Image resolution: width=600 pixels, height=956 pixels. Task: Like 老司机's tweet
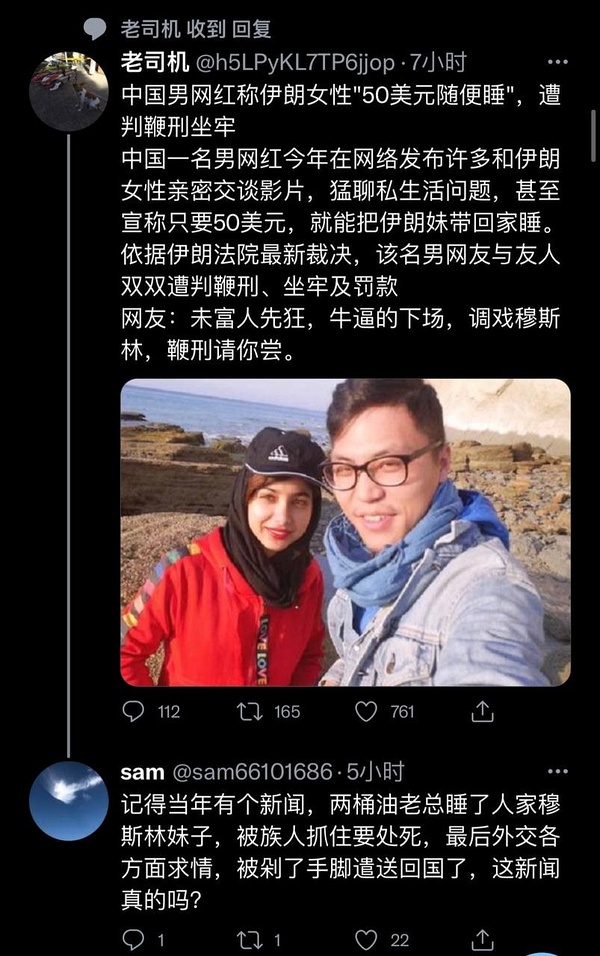pyautogui.click(x=367, y=711)
